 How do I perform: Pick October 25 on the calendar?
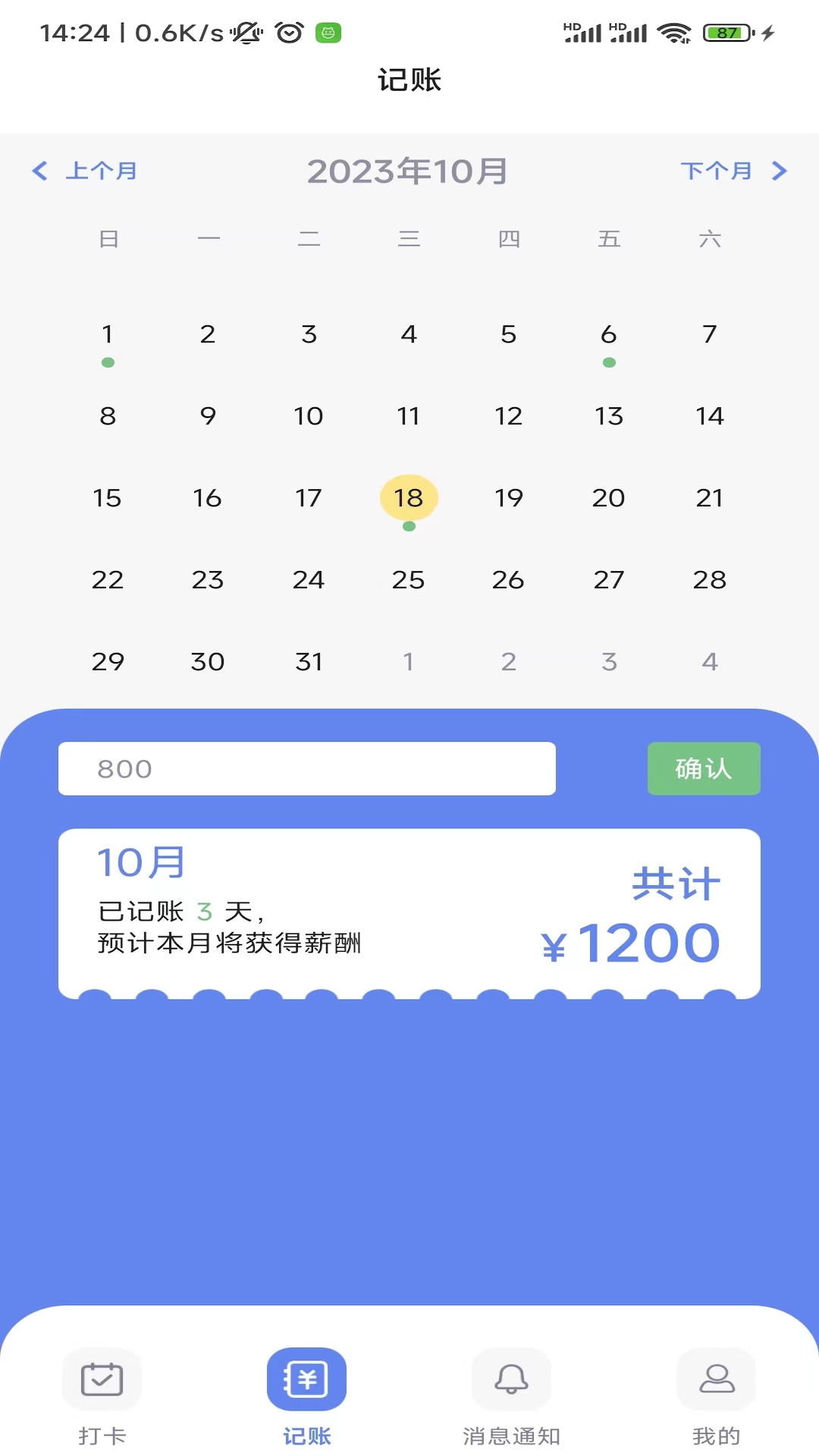tap(409, 580)
